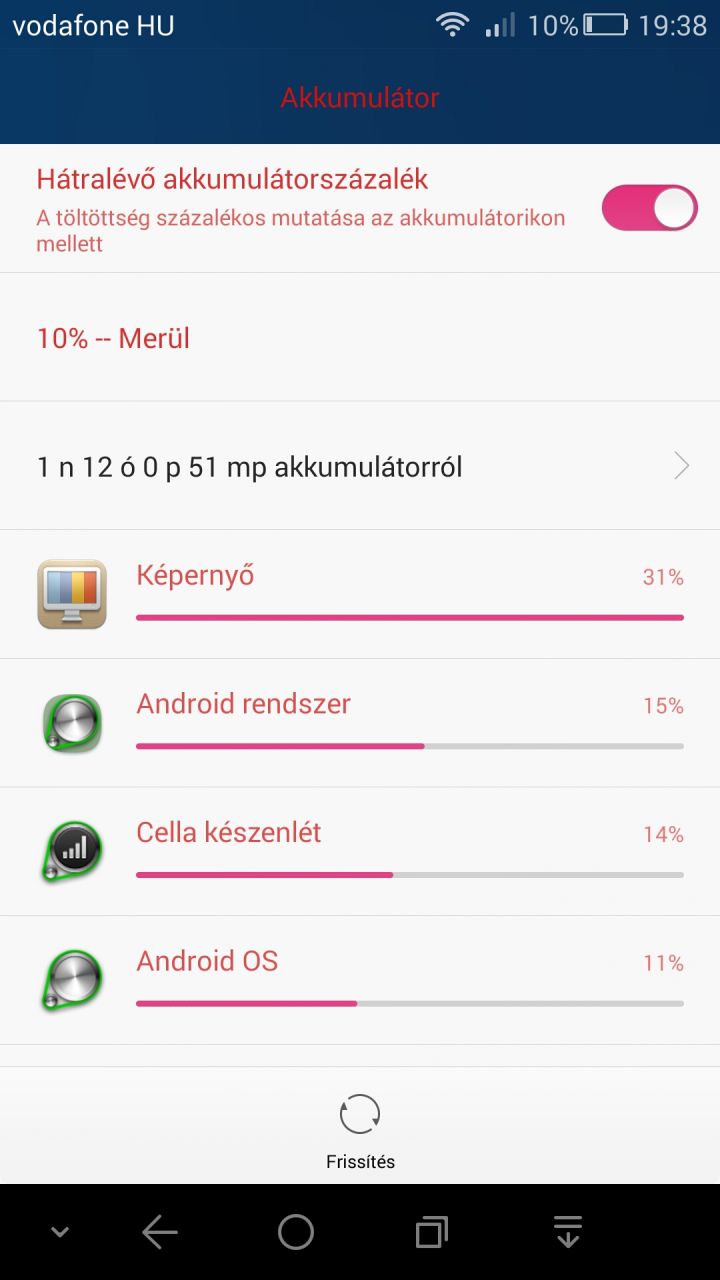This screenshot has height=1280, width=720.
Task: Hide the navigation bar with the small chevron
Action: tap(60, 1232)
